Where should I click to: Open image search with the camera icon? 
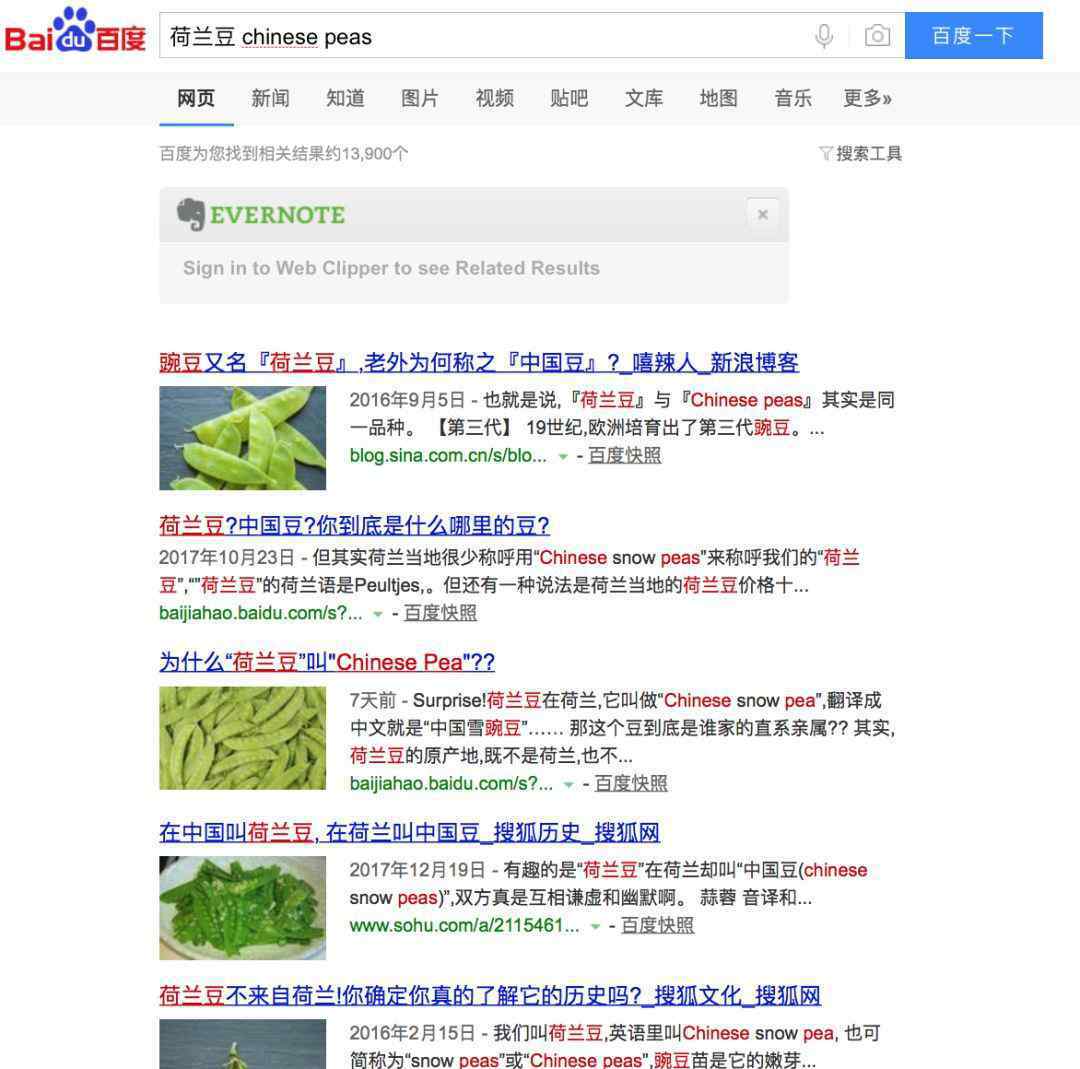coord(877,37)
